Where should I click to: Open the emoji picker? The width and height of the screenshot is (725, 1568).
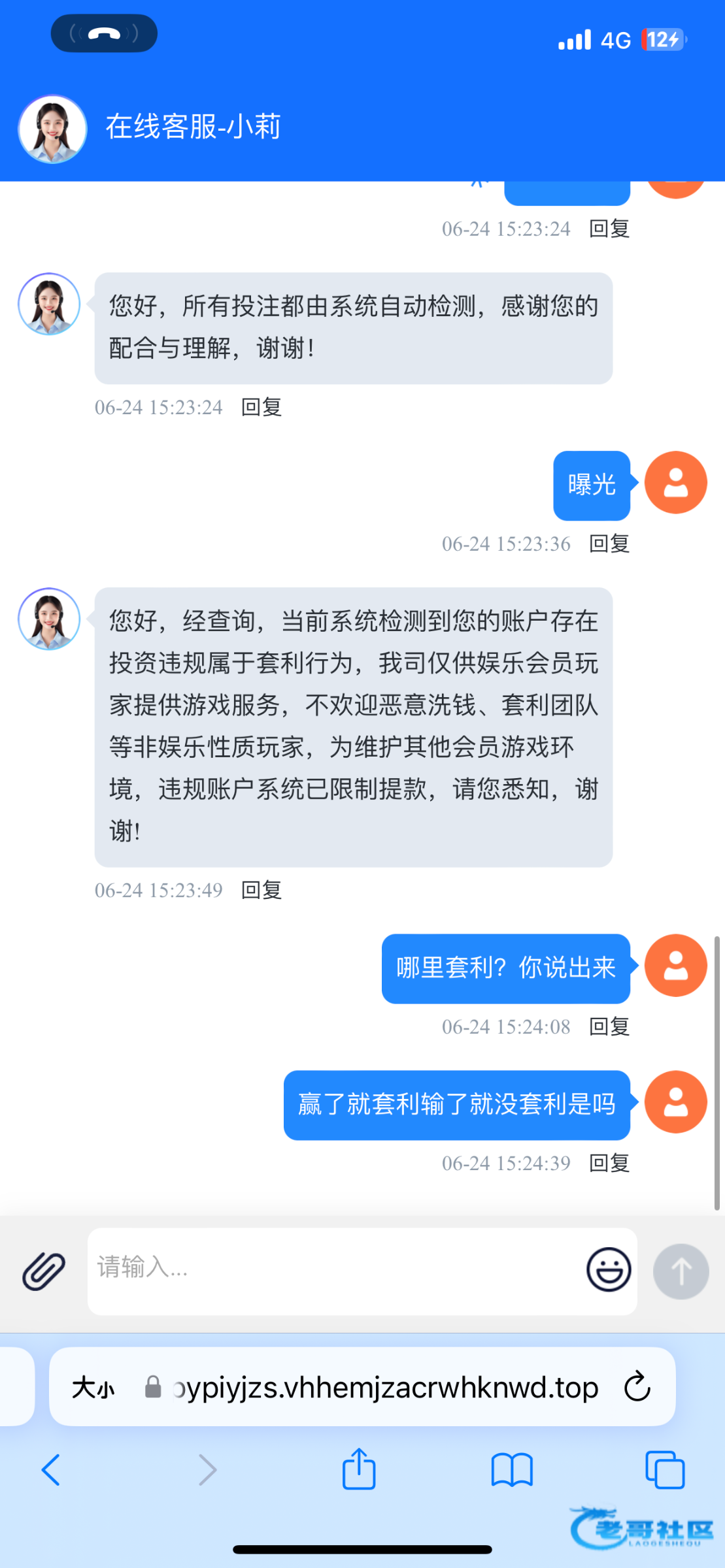click(609, 1269)
